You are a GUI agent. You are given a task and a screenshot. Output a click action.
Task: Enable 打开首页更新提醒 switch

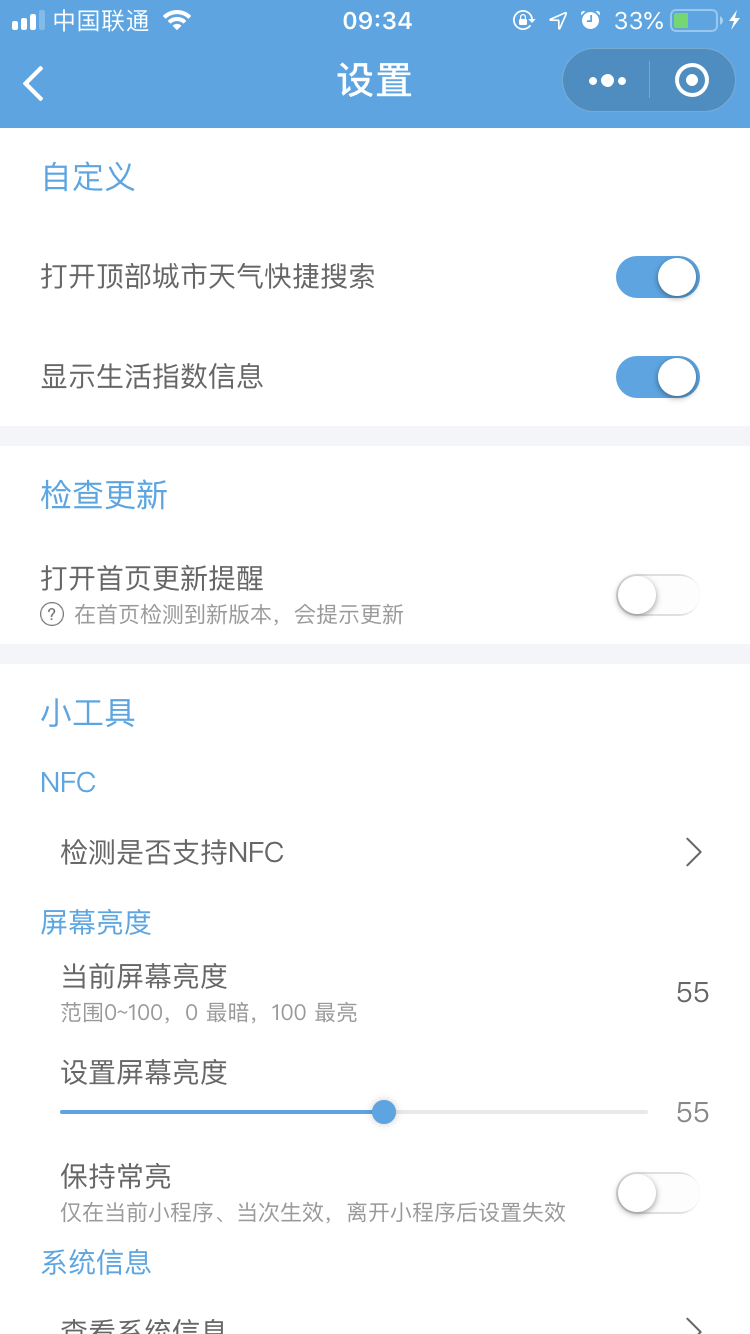(x=657, y=595)
